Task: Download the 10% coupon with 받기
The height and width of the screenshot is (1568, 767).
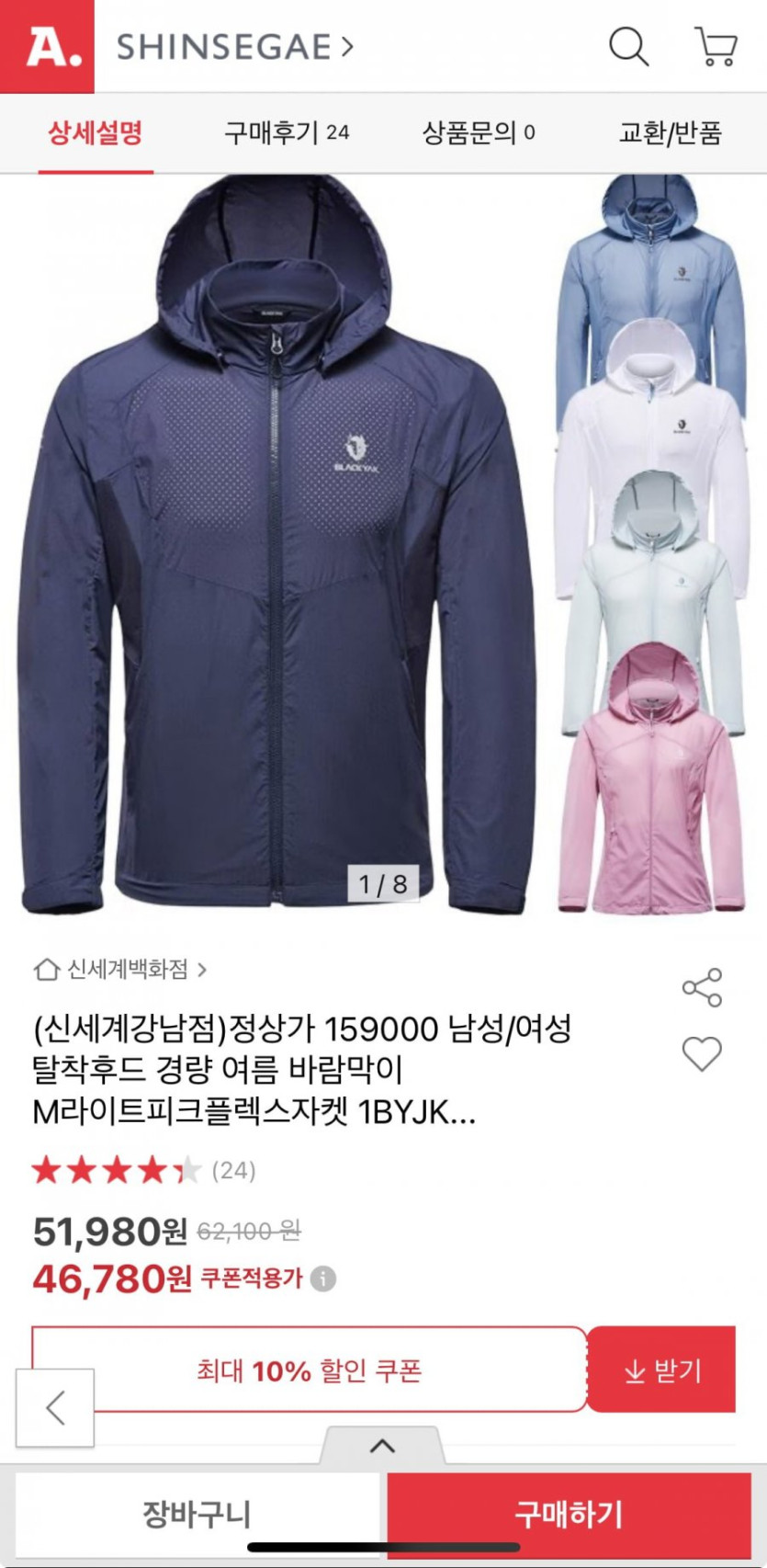Action: tap(661, 1370)
